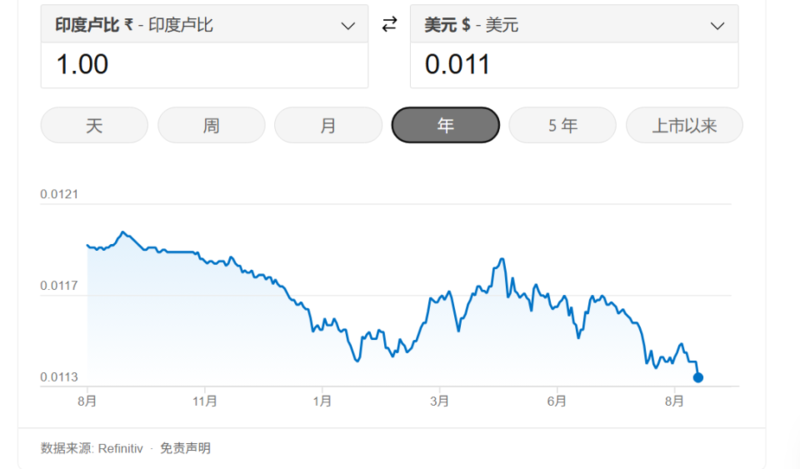Swap the two currencies

(x=390, y=25)
